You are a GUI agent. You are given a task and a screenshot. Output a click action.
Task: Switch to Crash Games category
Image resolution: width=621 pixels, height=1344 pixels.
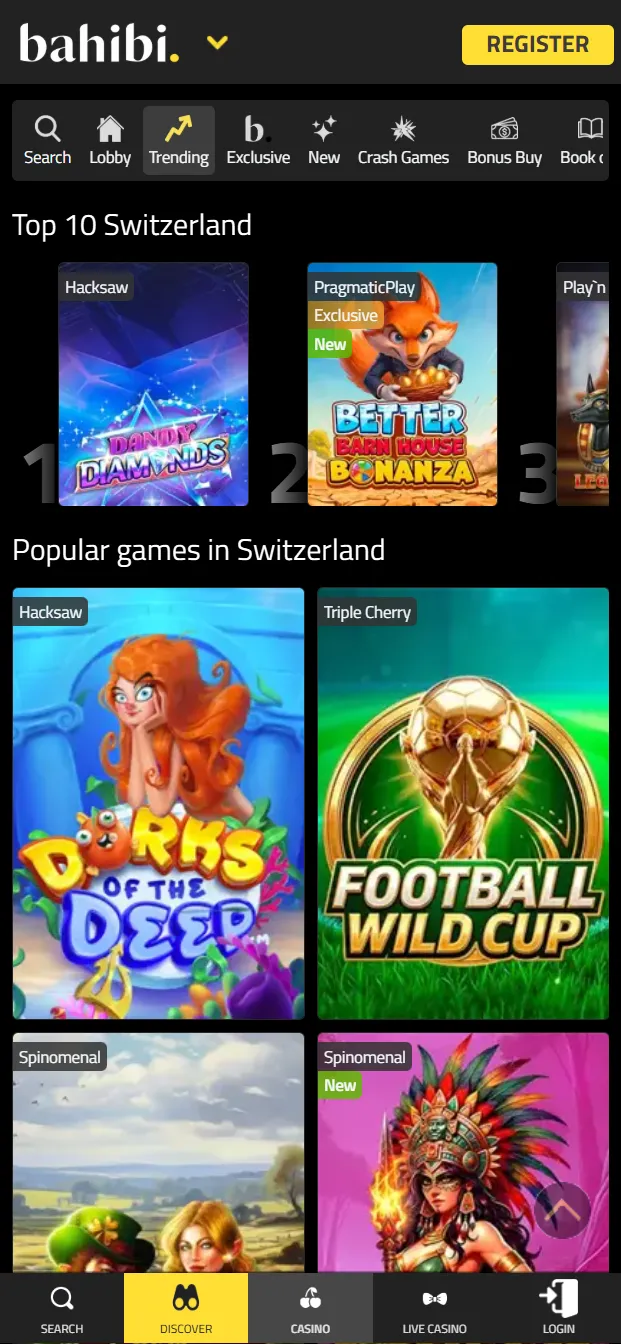404,141
